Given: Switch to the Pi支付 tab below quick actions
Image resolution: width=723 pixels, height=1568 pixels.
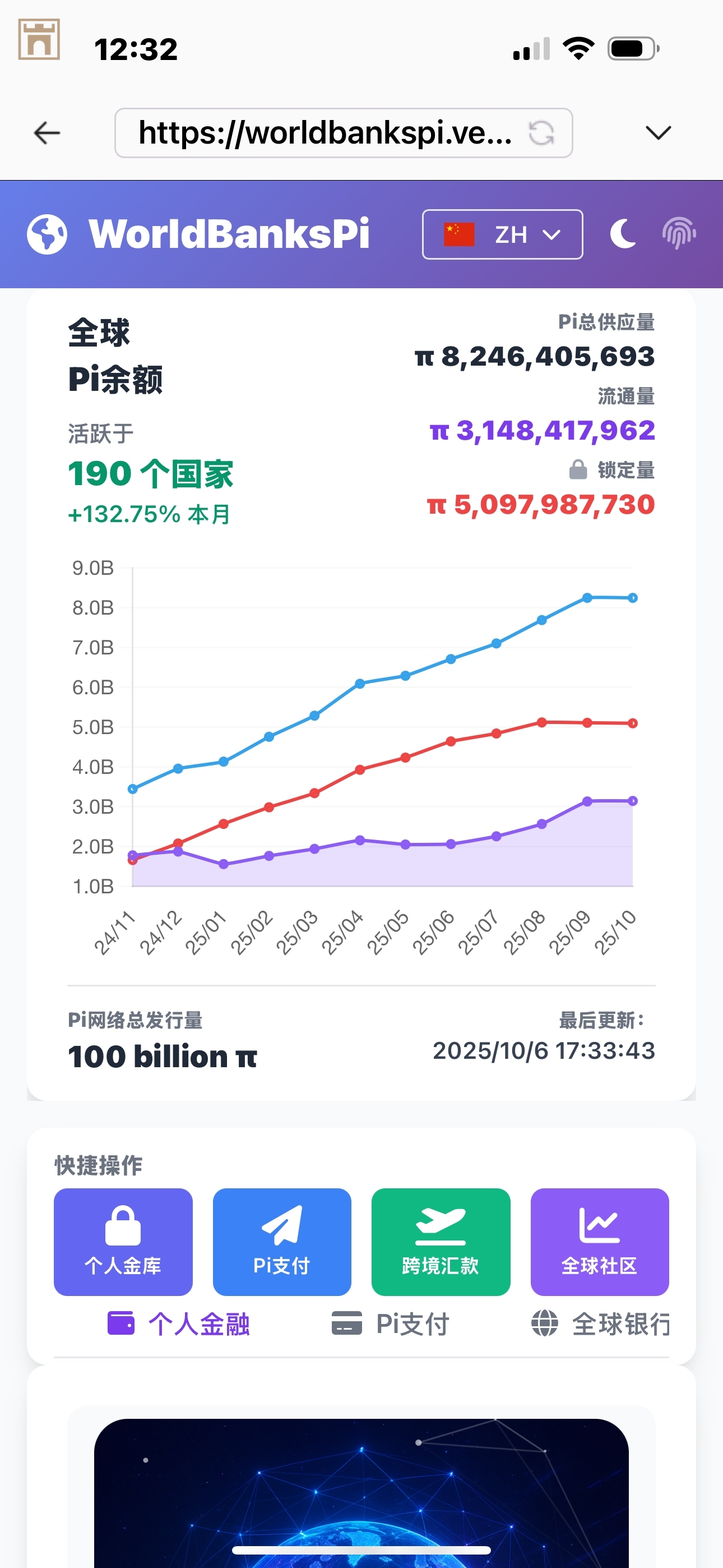Looking at the screenshot, I should coord(390,1324).
